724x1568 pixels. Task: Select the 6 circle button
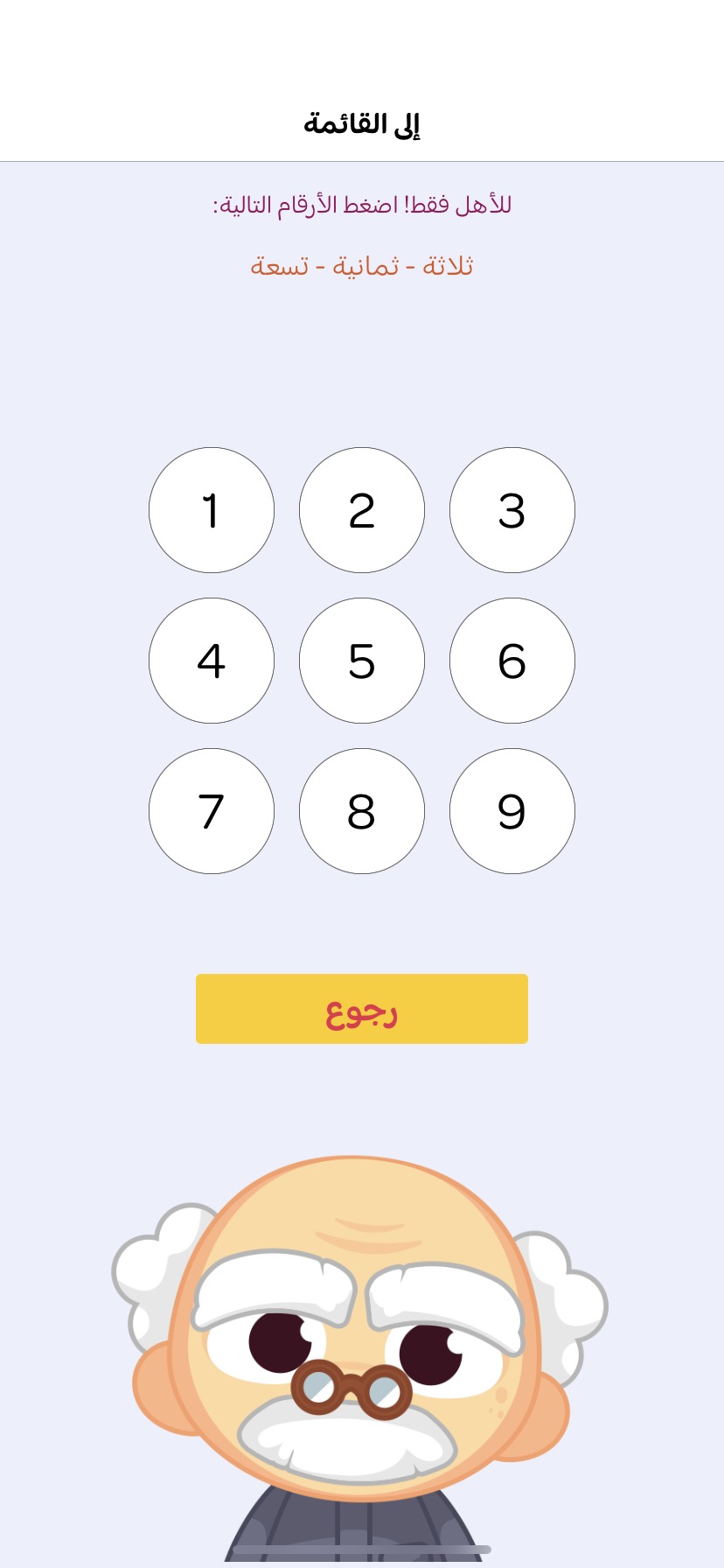tap(512, 661)
